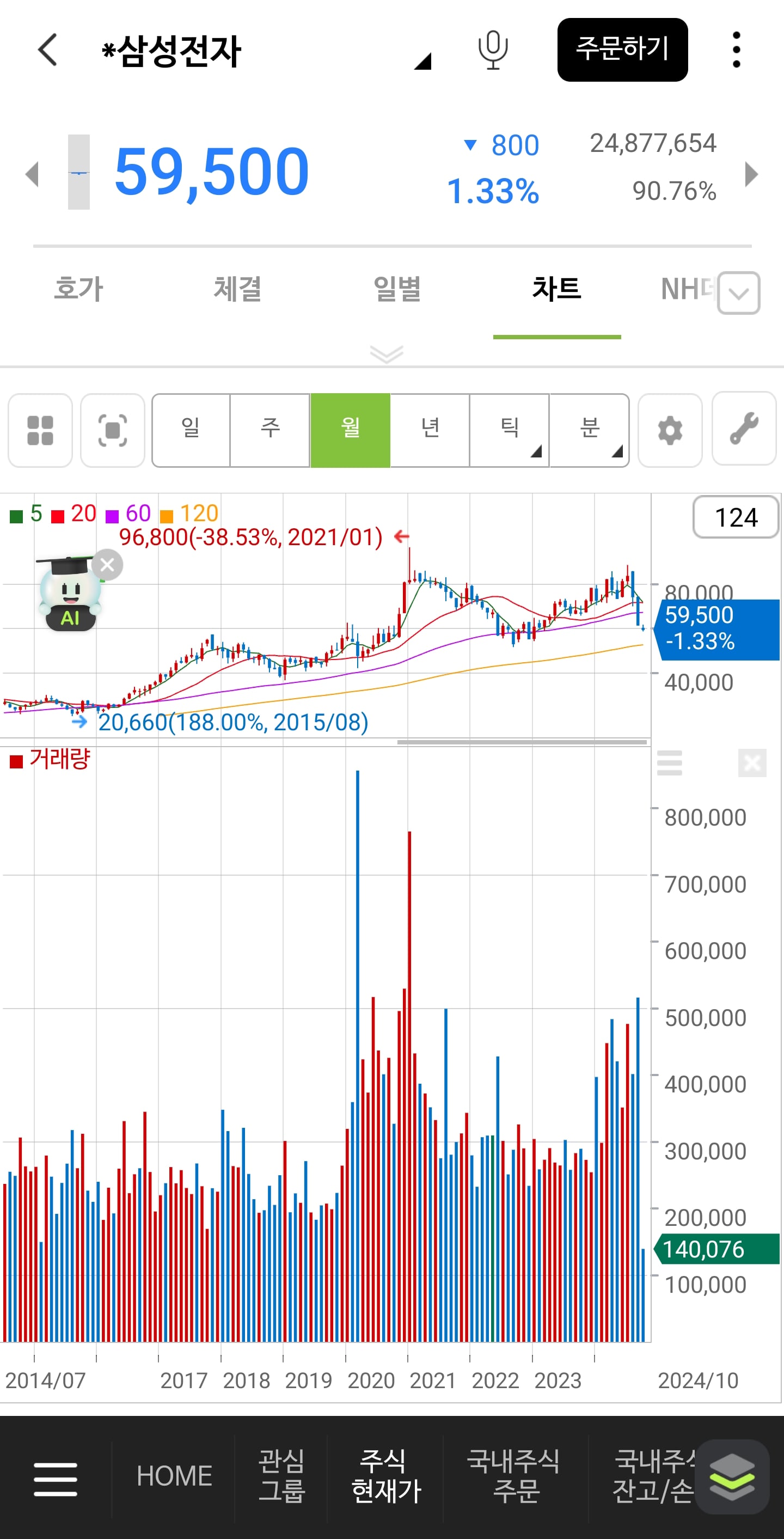Viewport: 784px width, 1539px height.
Task: Switch to the 일별 tab
Action: click(x=397, y=289)
